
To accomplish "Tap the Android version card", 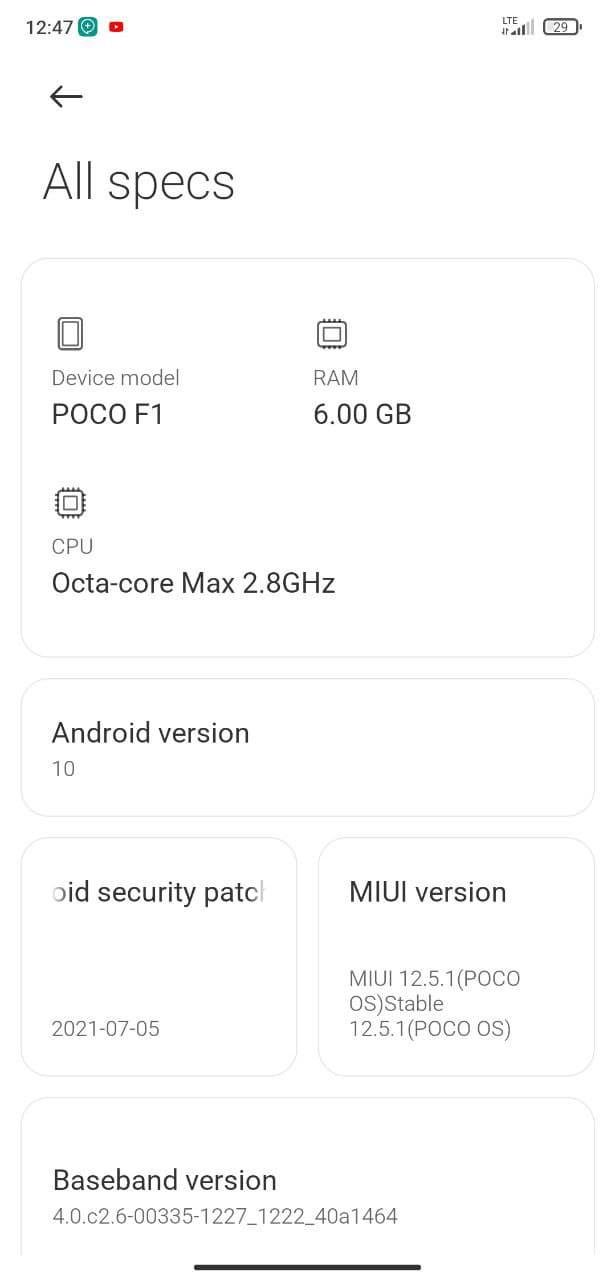I will point(307,748).
